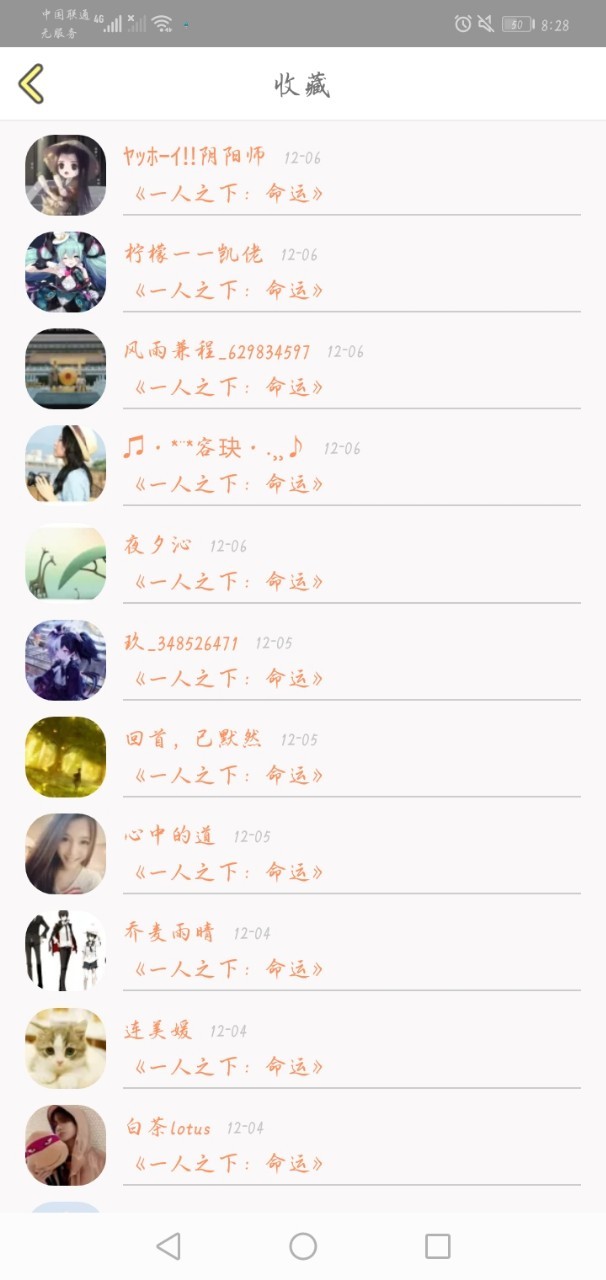This screenshot has width=606, height=1280.
Task: Open recent apps from navigation bar
Action: coord(437,1246)
